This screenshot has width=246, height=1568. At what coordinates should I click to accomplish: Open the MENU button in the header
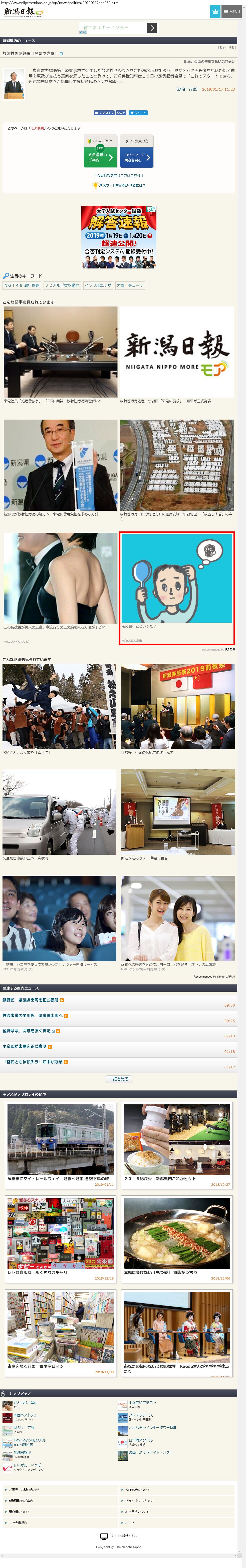232,12
